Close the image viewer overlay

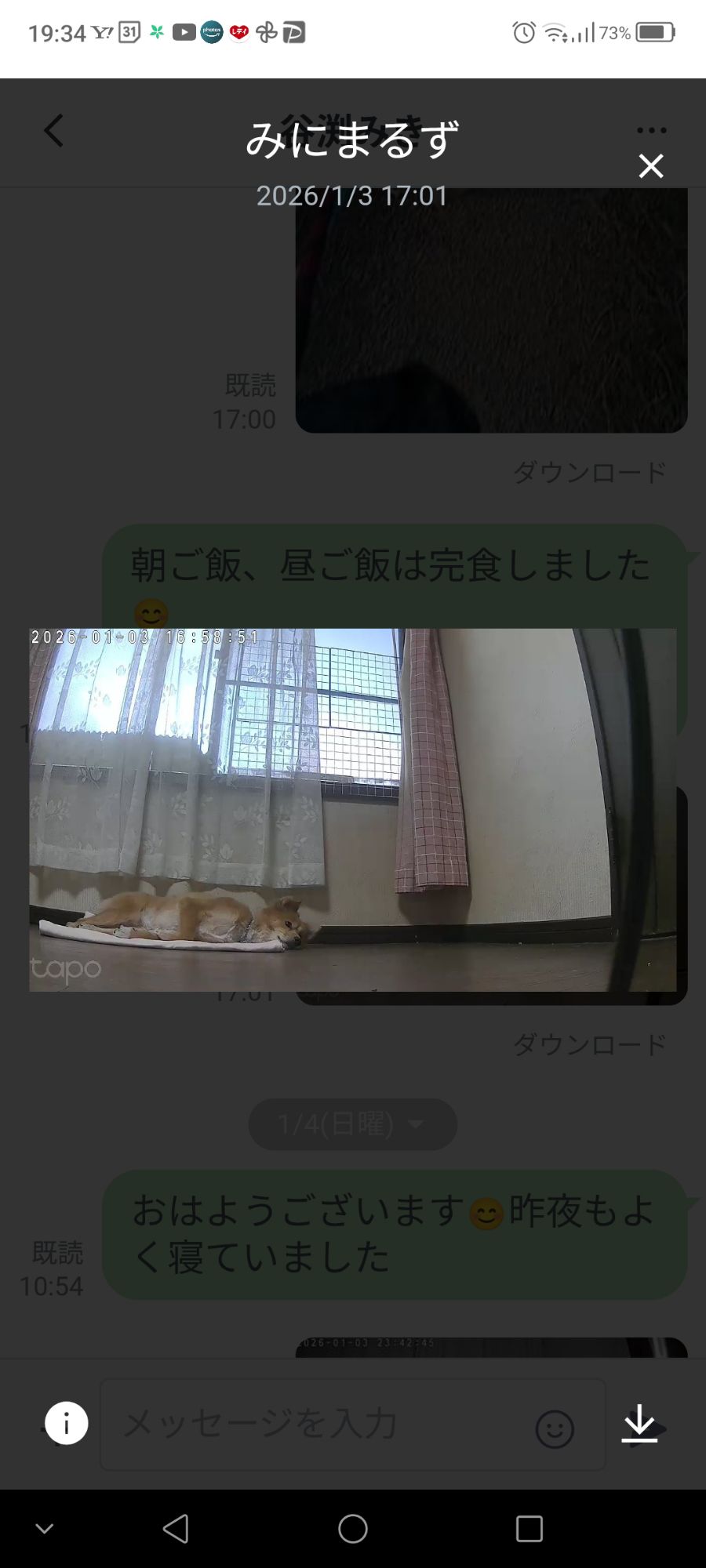pos(651,166)
